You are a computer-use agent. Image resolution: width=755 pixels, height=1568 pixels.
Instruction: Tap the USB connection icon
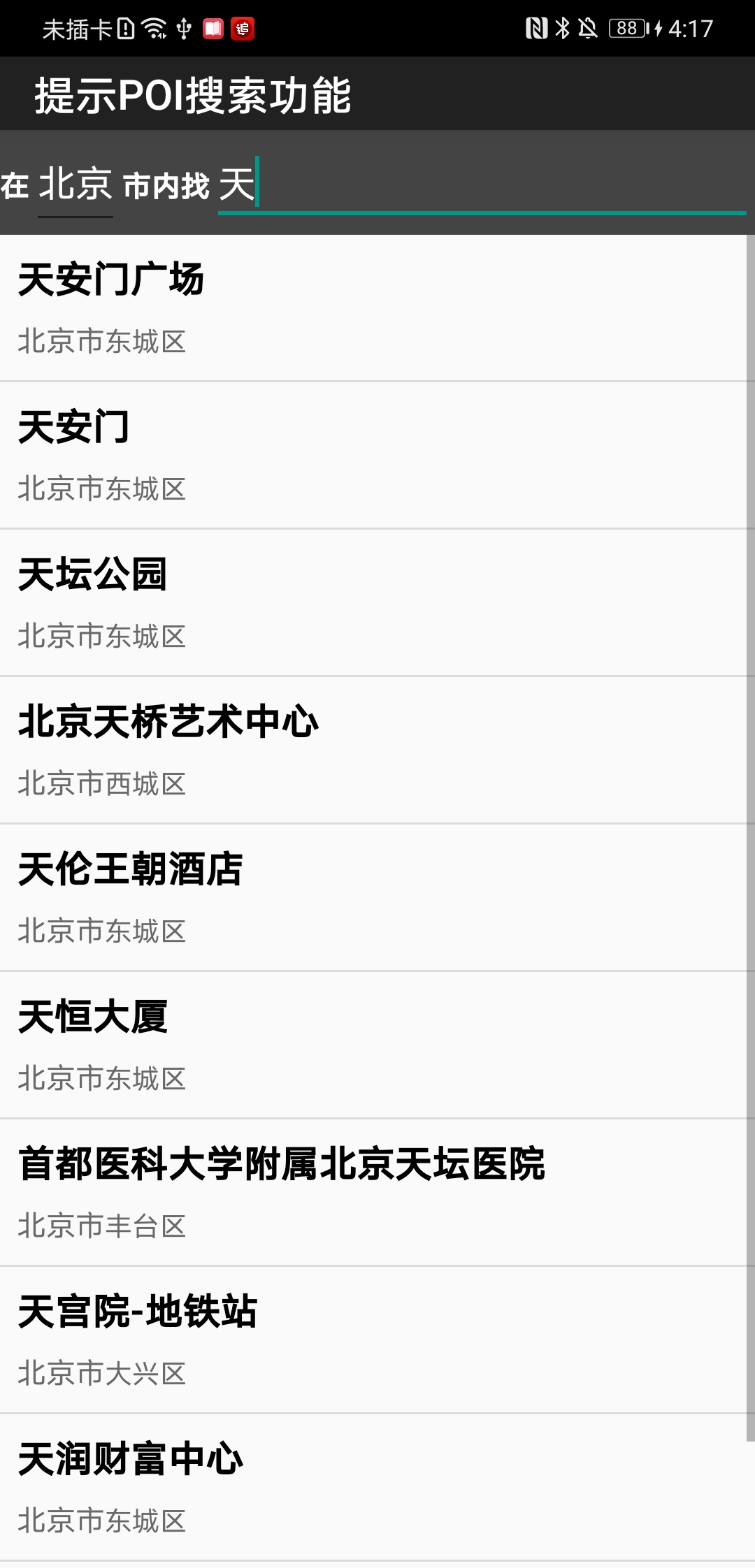pyautogui.click(x=183, y=28)
